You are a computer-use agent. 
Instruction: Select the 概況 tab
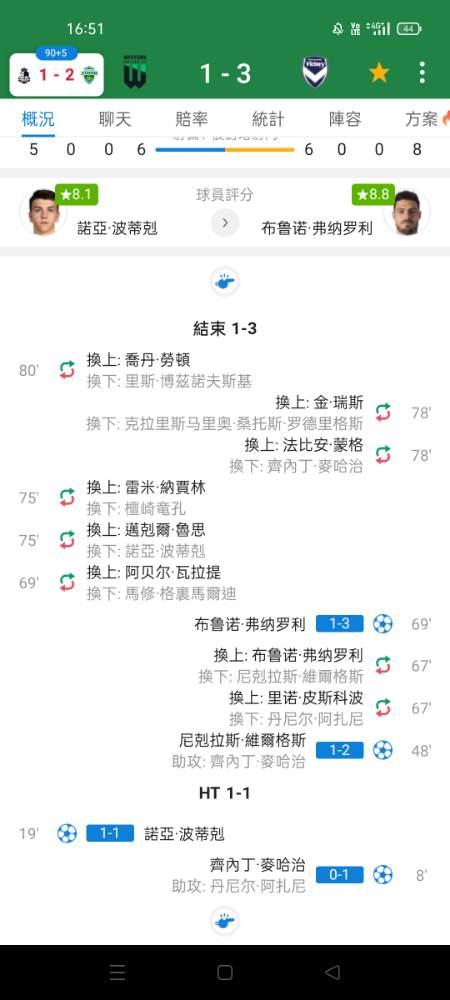[x=38, y=119]
